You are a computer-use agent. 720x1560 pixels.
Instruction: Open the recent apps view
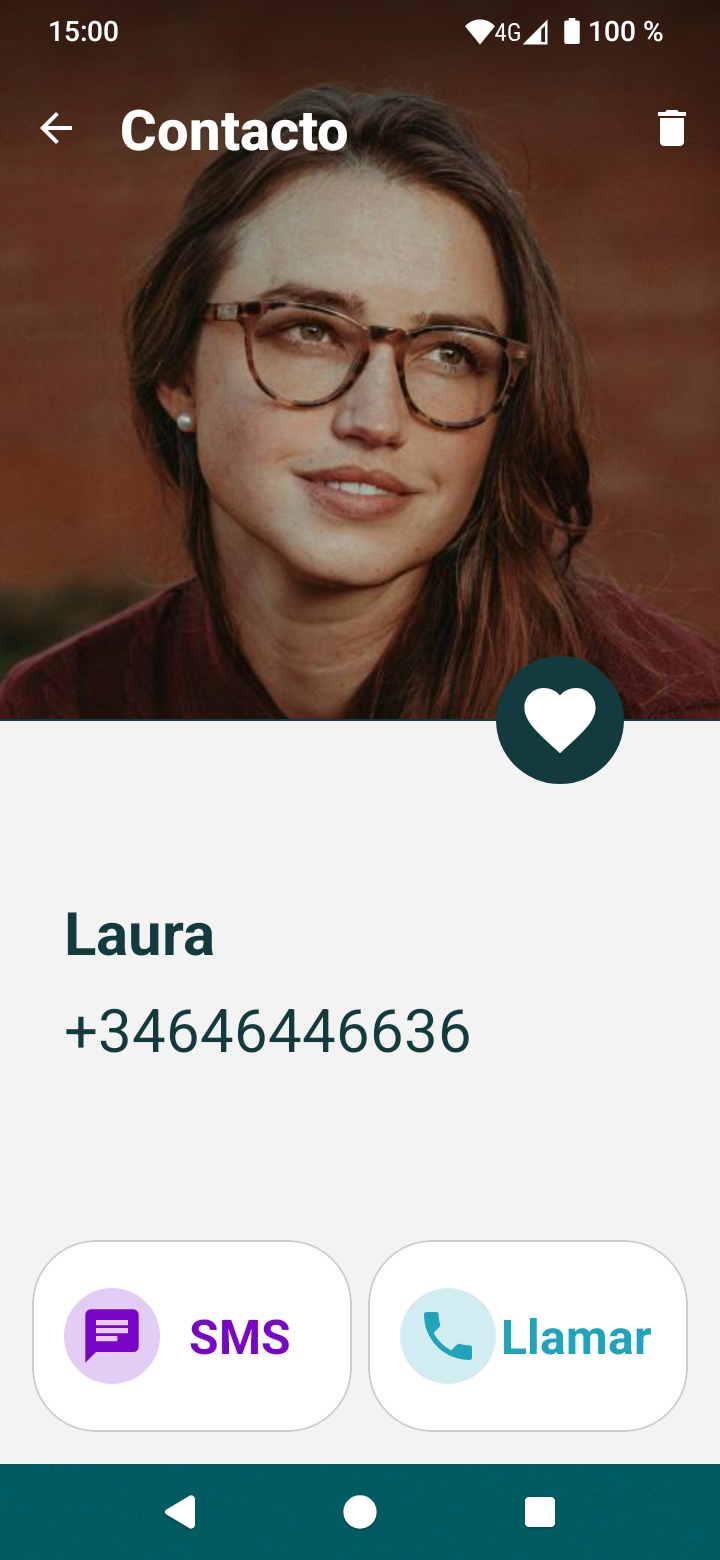[540, 1512]
